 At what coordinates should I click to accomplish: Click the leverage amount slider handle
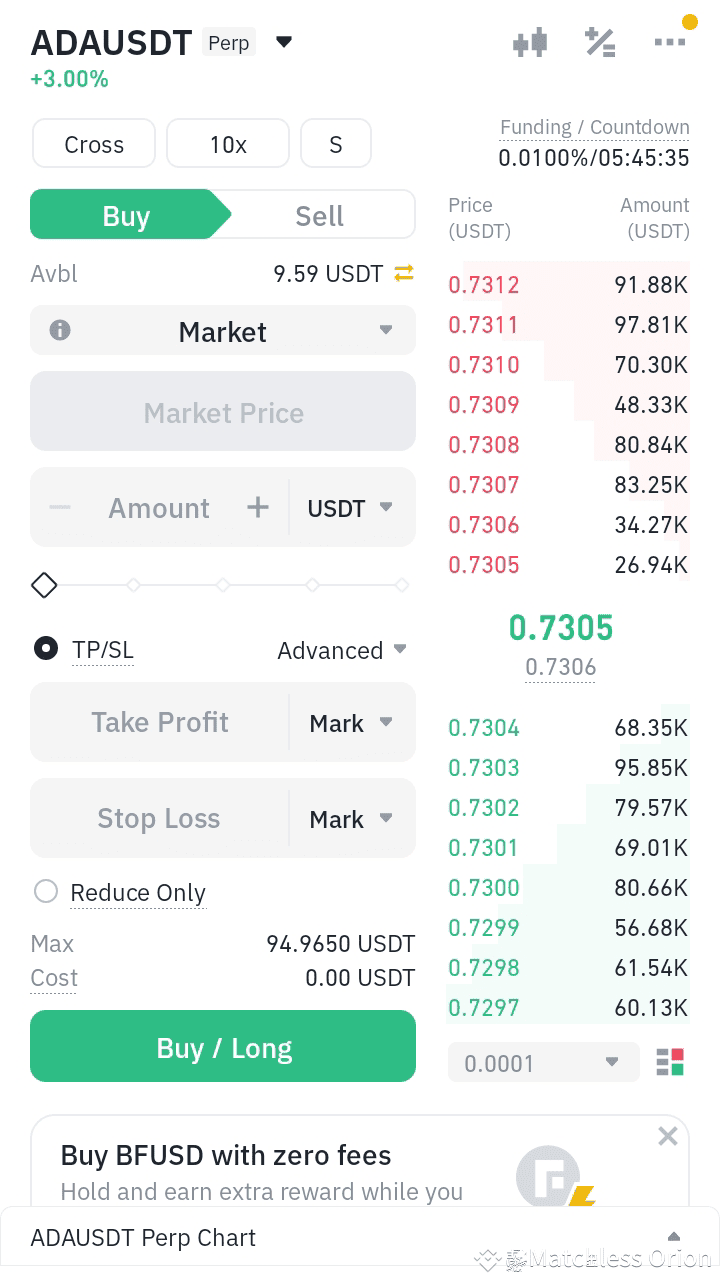point(44,585)
